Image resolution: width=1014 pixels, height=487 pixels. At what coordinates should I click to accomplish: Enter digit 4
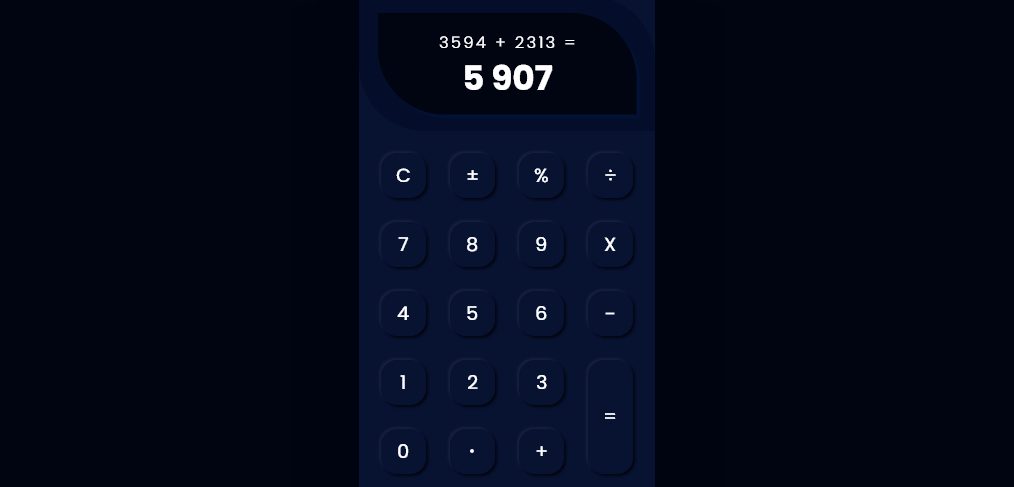tap(403, 313)
